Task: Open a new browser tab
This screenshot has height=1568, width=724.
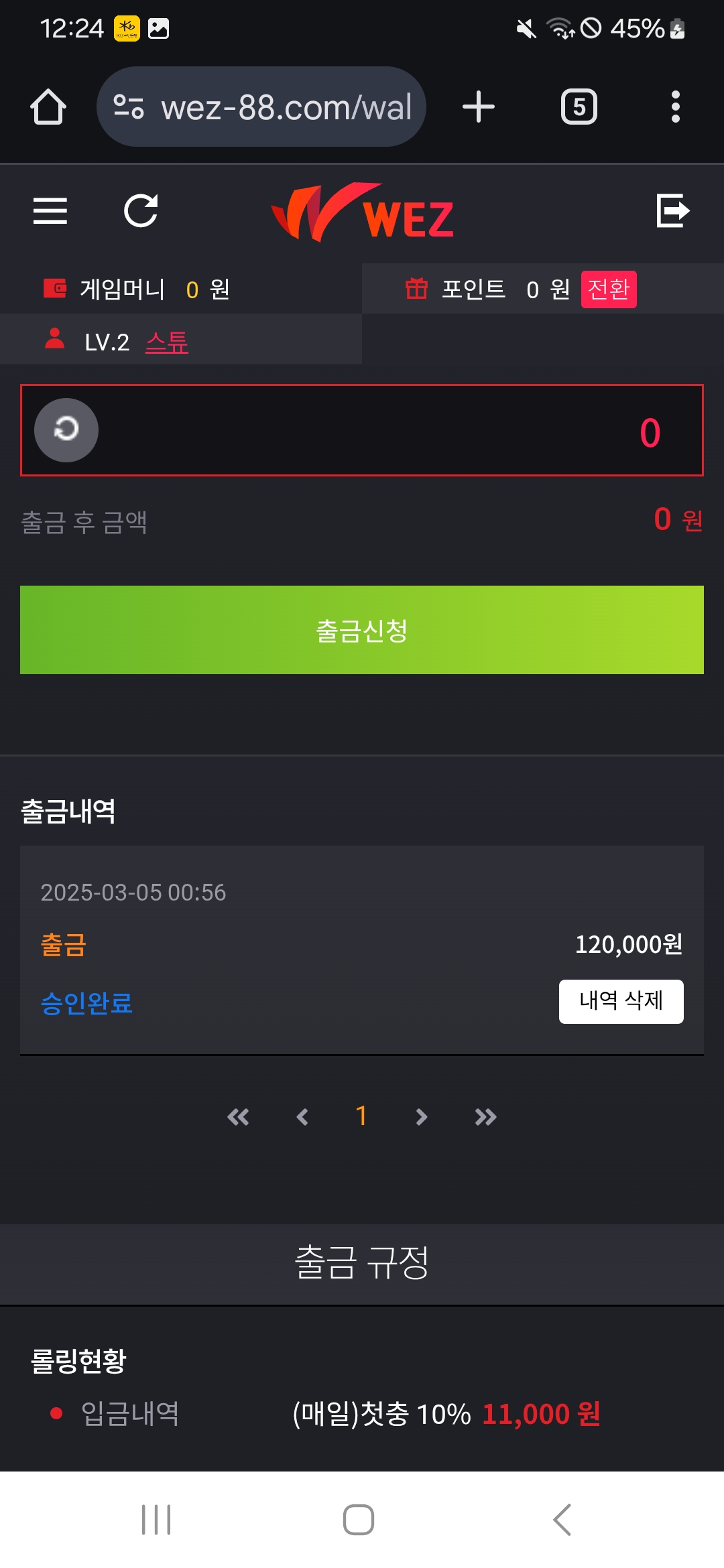Action: pyautogui.click(x=479, y=107)
